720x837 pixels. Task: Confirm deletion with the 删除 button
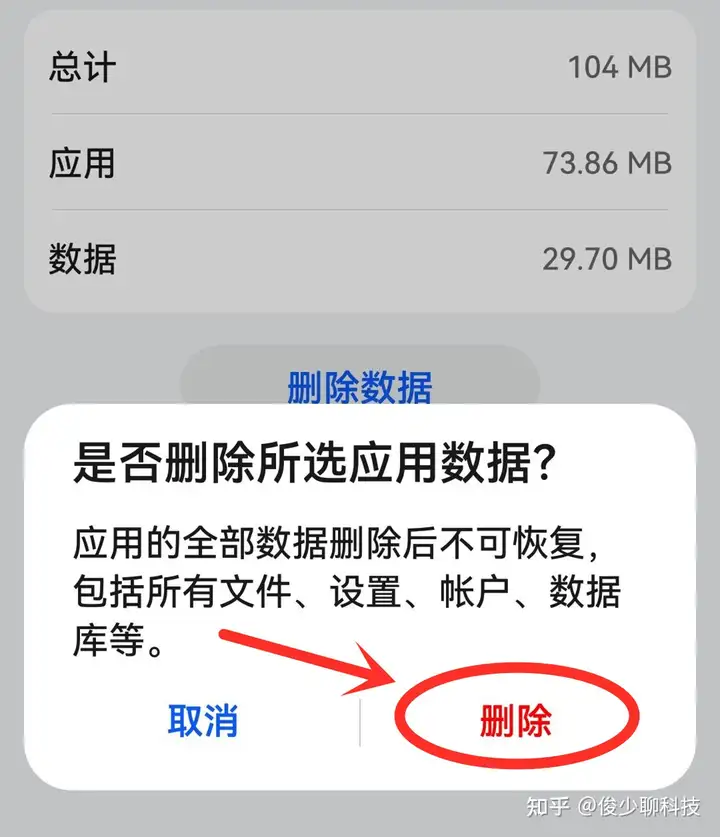tap(515, 721)
